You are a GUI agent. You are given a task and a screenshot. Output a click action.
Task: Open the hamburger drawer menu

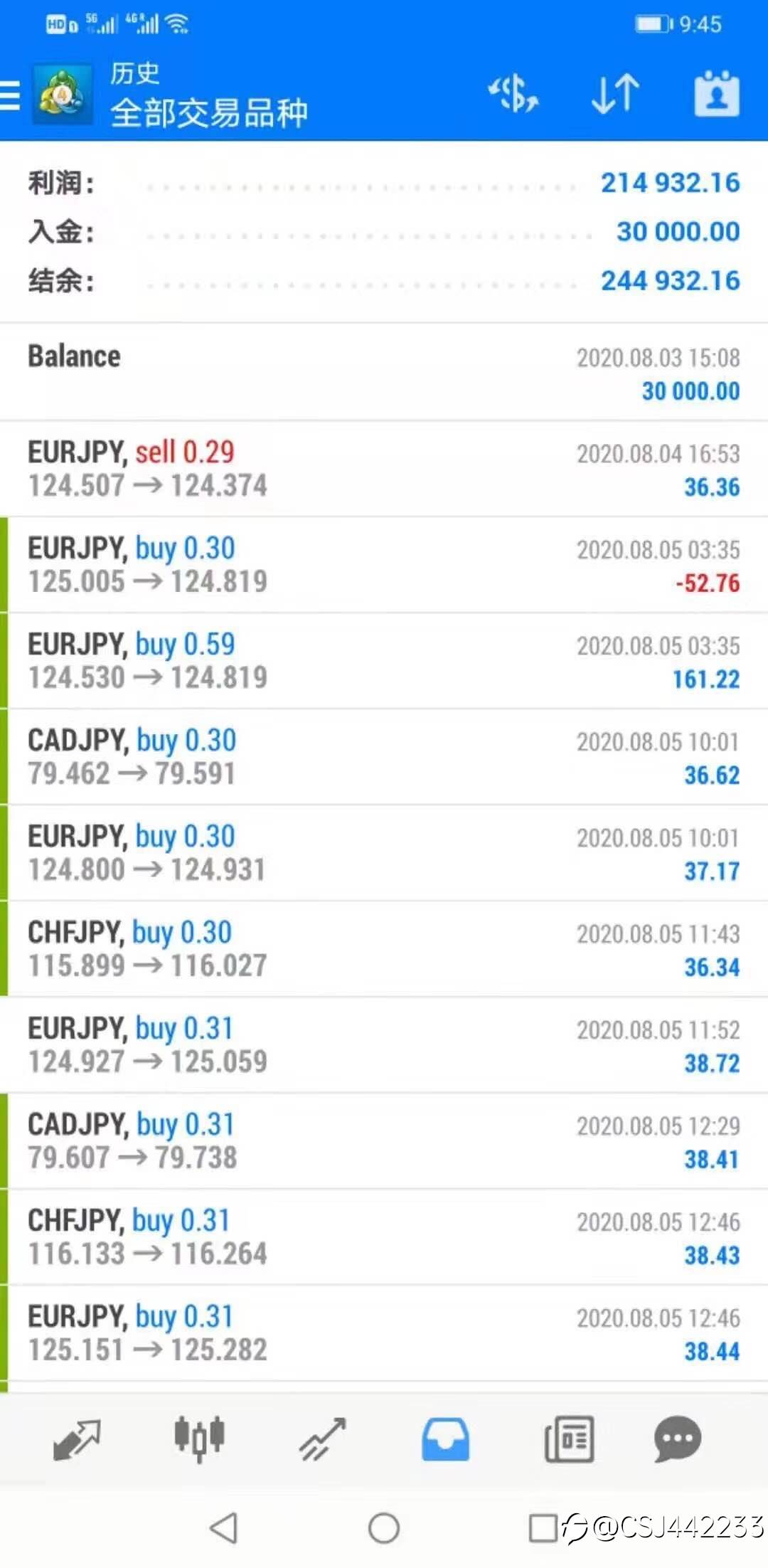pyautogui.click(x=10, y=95)
